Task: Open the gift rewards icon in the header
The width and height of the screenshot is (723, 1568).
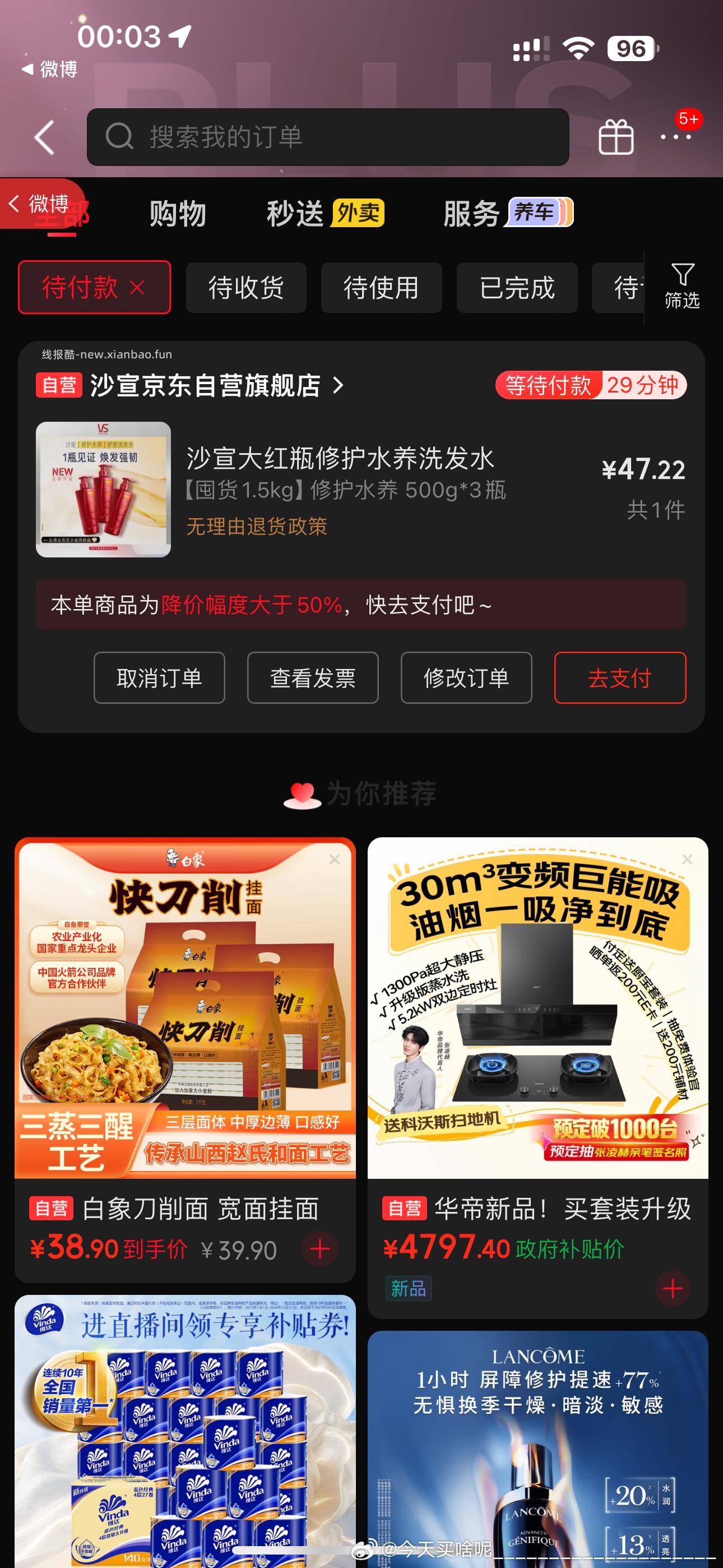Action: coord(617,137)
